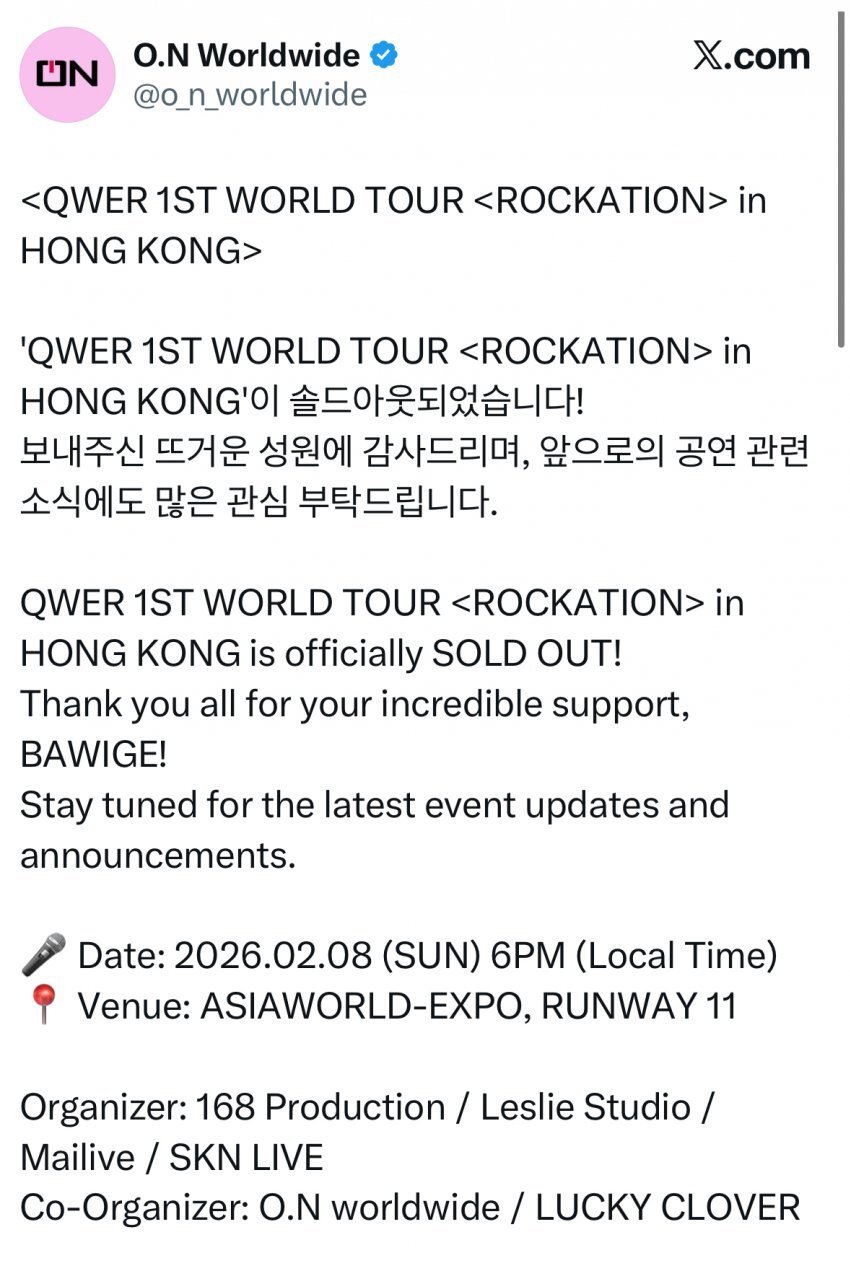The image size is (850, 1284).
Task: Open the O.N Worldwide profile picture
Action: tap(68, 75)
